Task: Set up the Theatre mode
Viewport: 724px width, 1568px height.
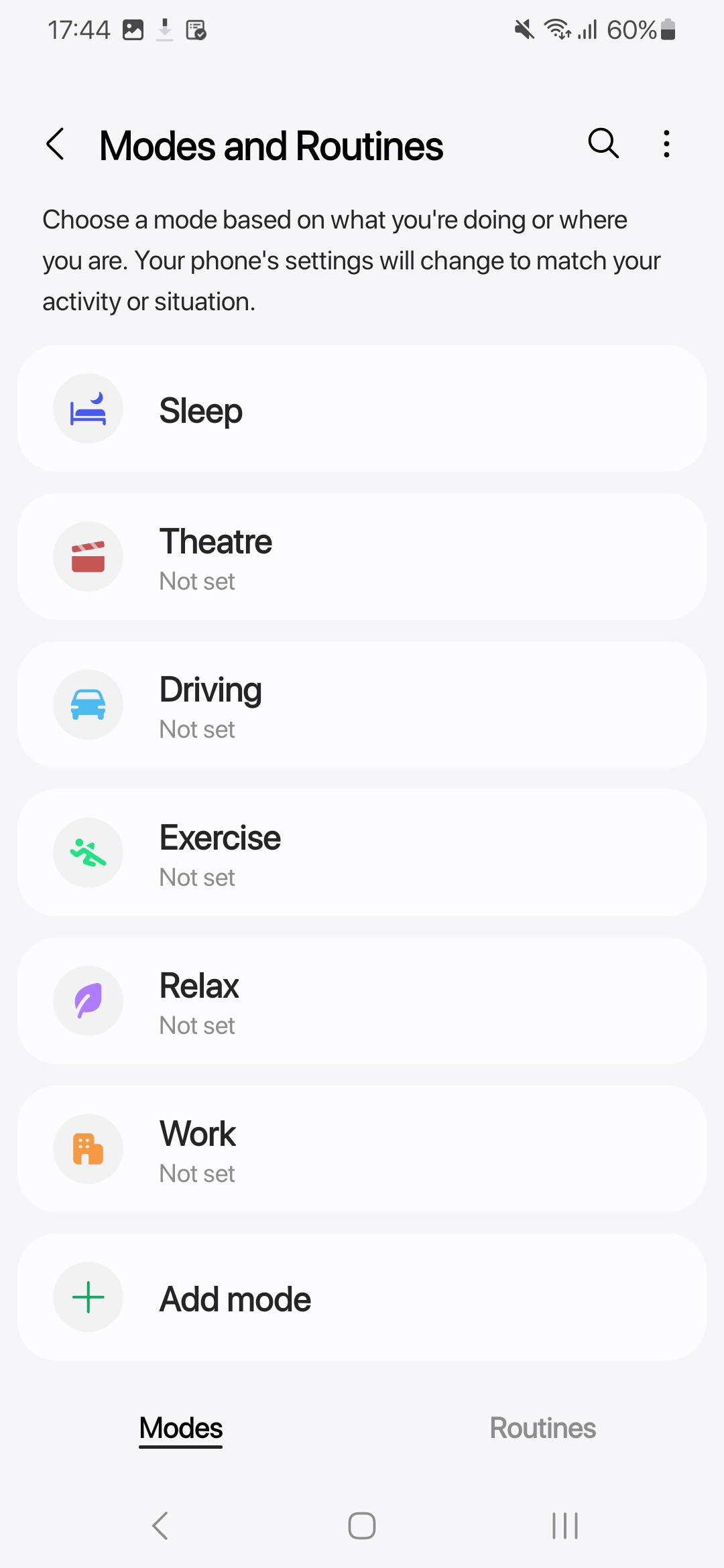Action: [362, 557]
